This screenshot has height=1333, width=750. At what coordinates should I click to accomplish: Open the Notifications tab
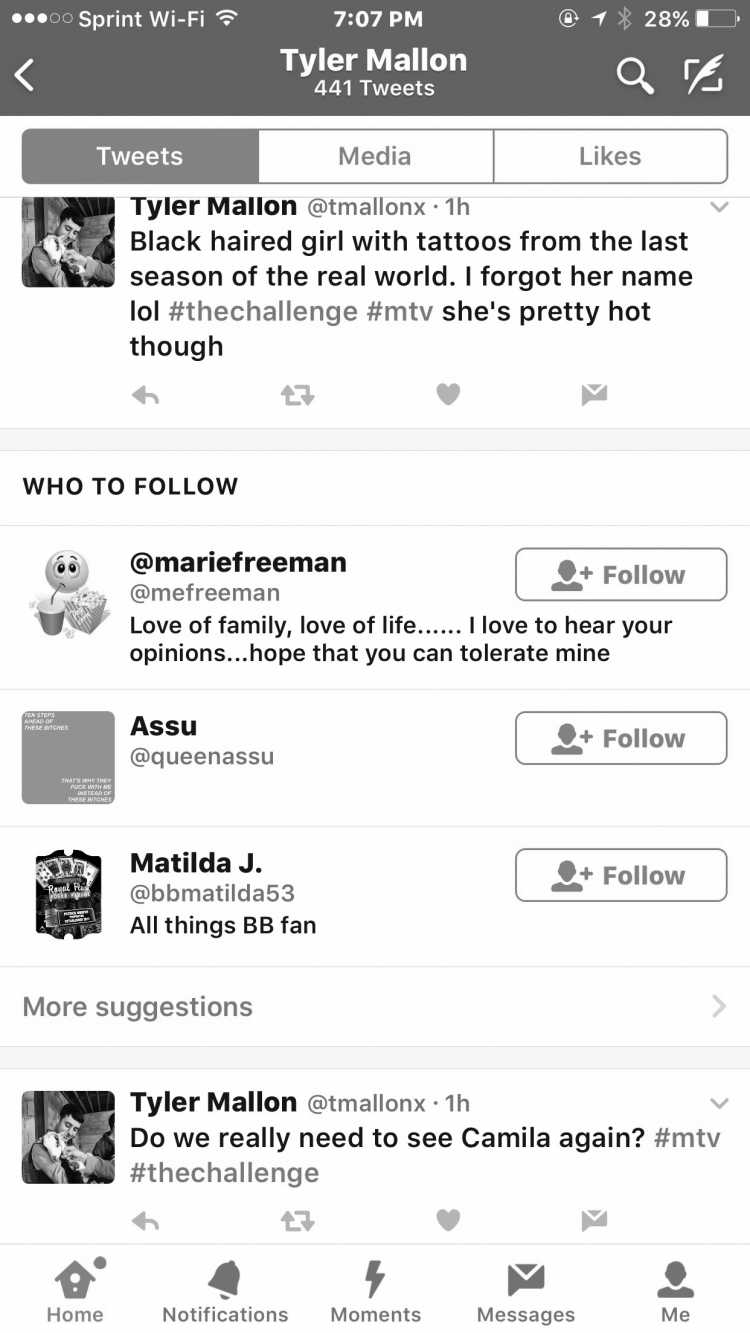tap(225, 1290)
